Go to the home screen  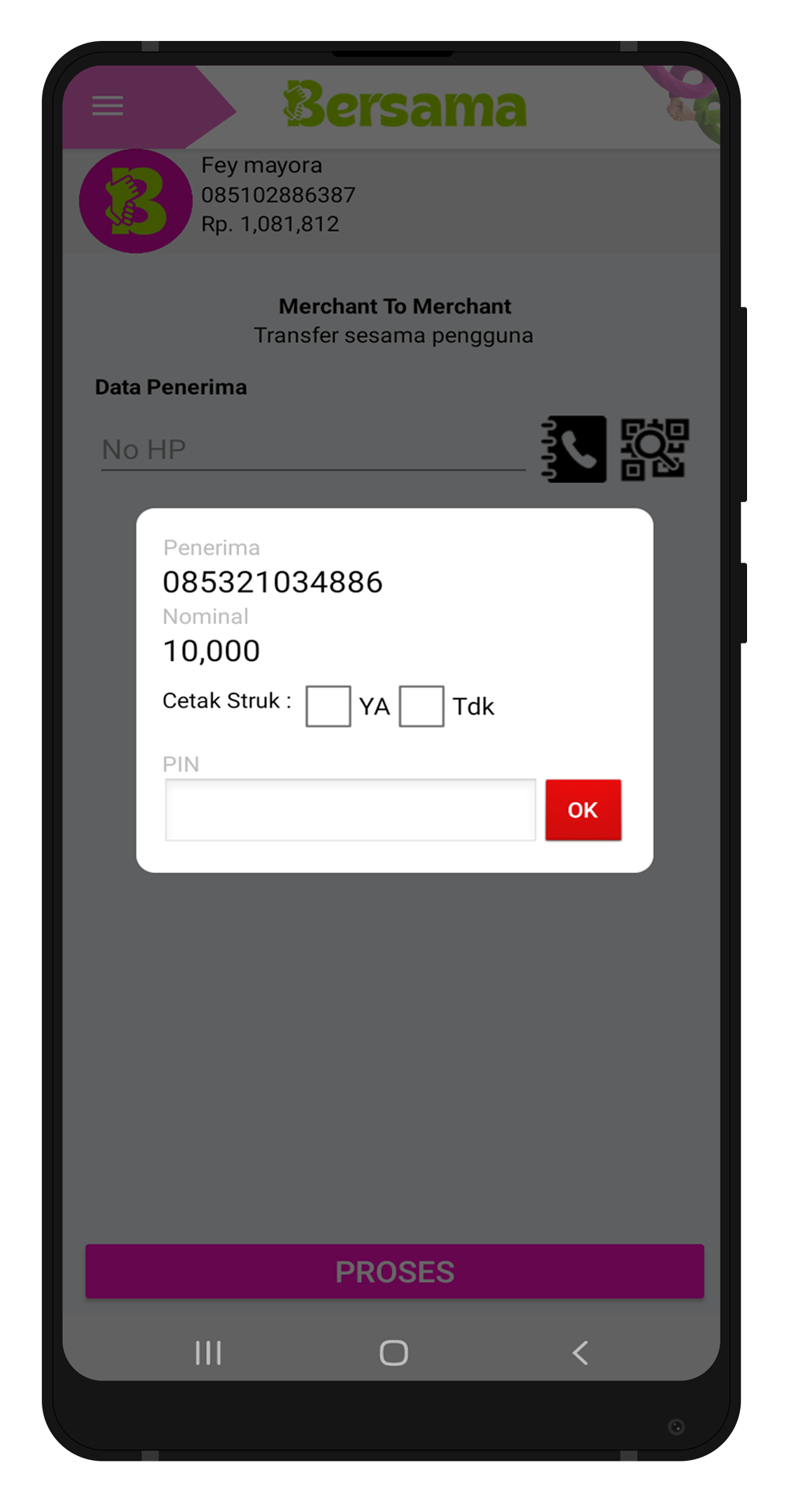tap(393, 1352)
